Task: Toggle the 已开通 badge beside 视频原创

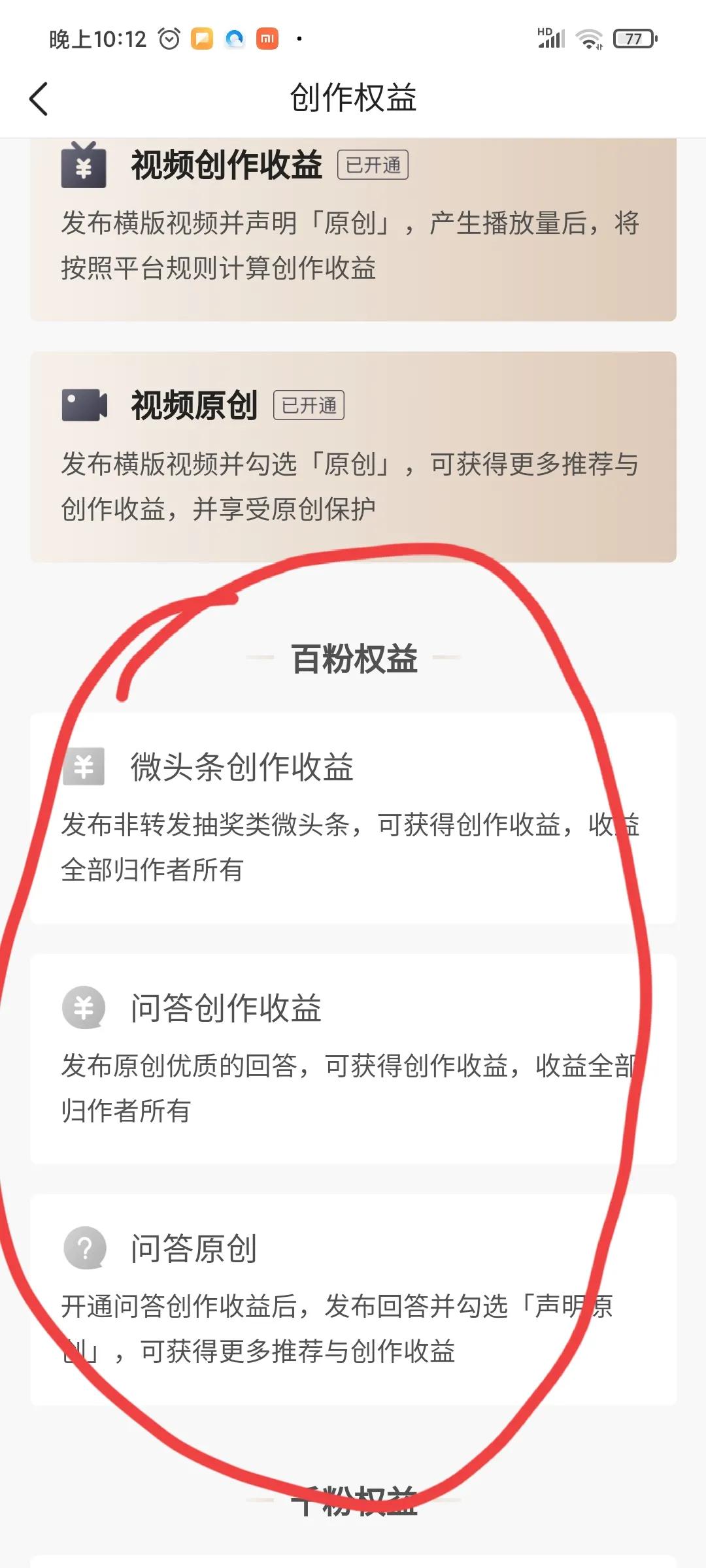Action: tap(310, 405)
